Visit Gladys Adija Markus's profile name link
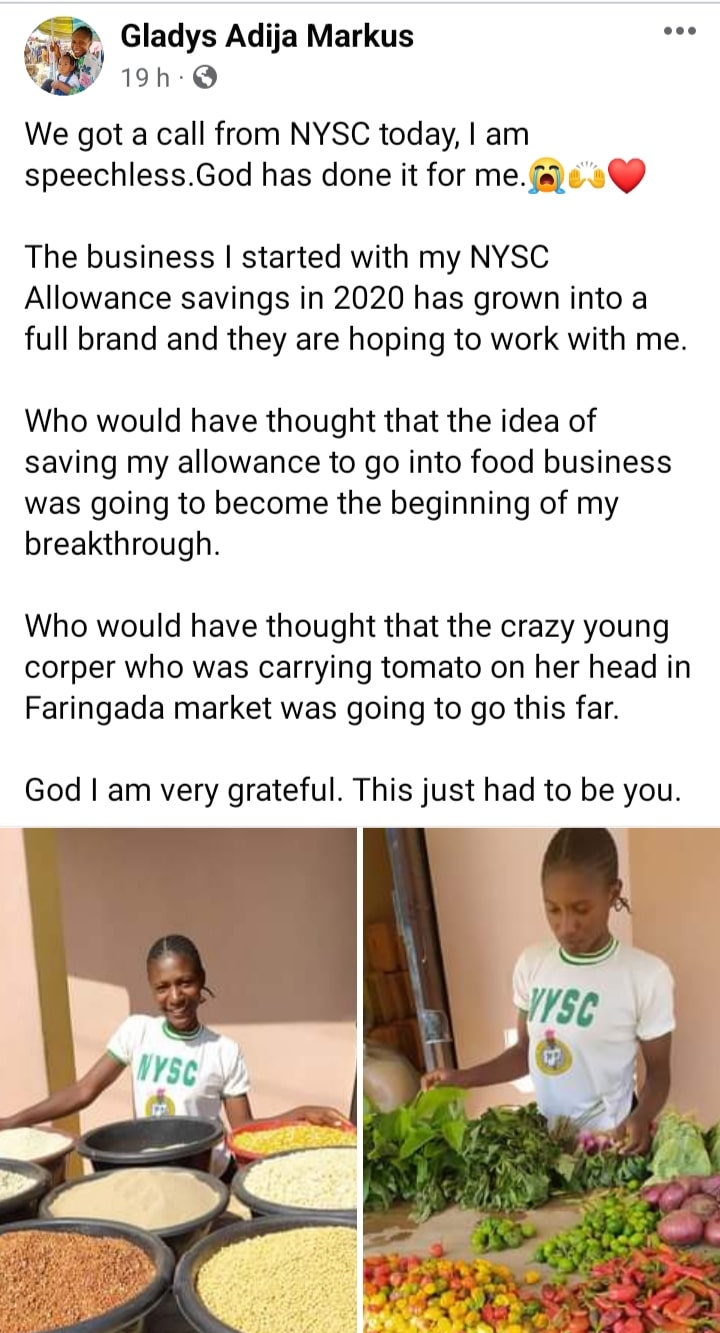720x1333 pixels. (x=266, y=38)
